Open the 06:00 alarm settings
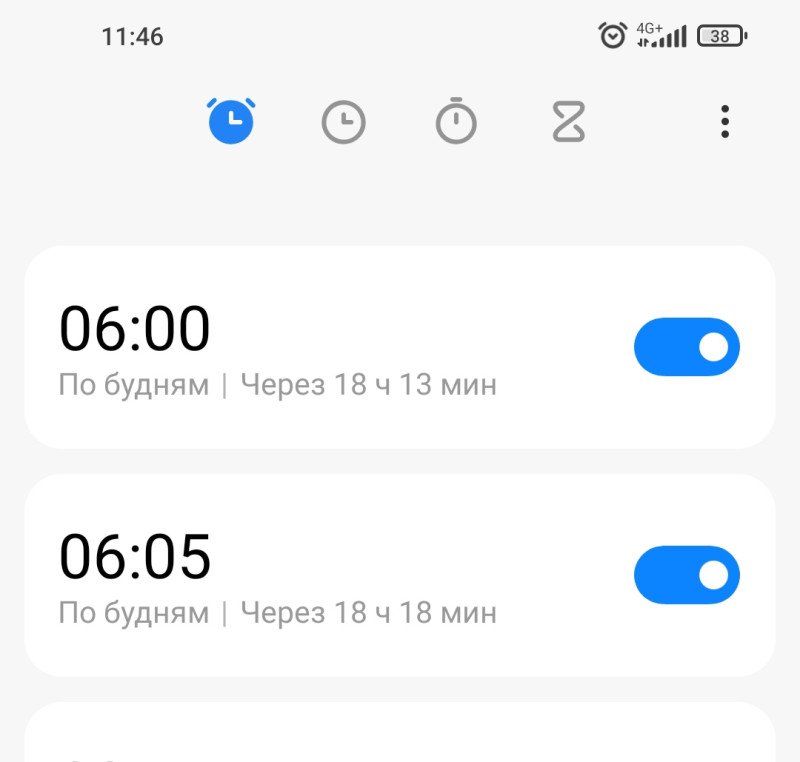Image resolution: width=800 pixels, height=762 pixels. 300,347
